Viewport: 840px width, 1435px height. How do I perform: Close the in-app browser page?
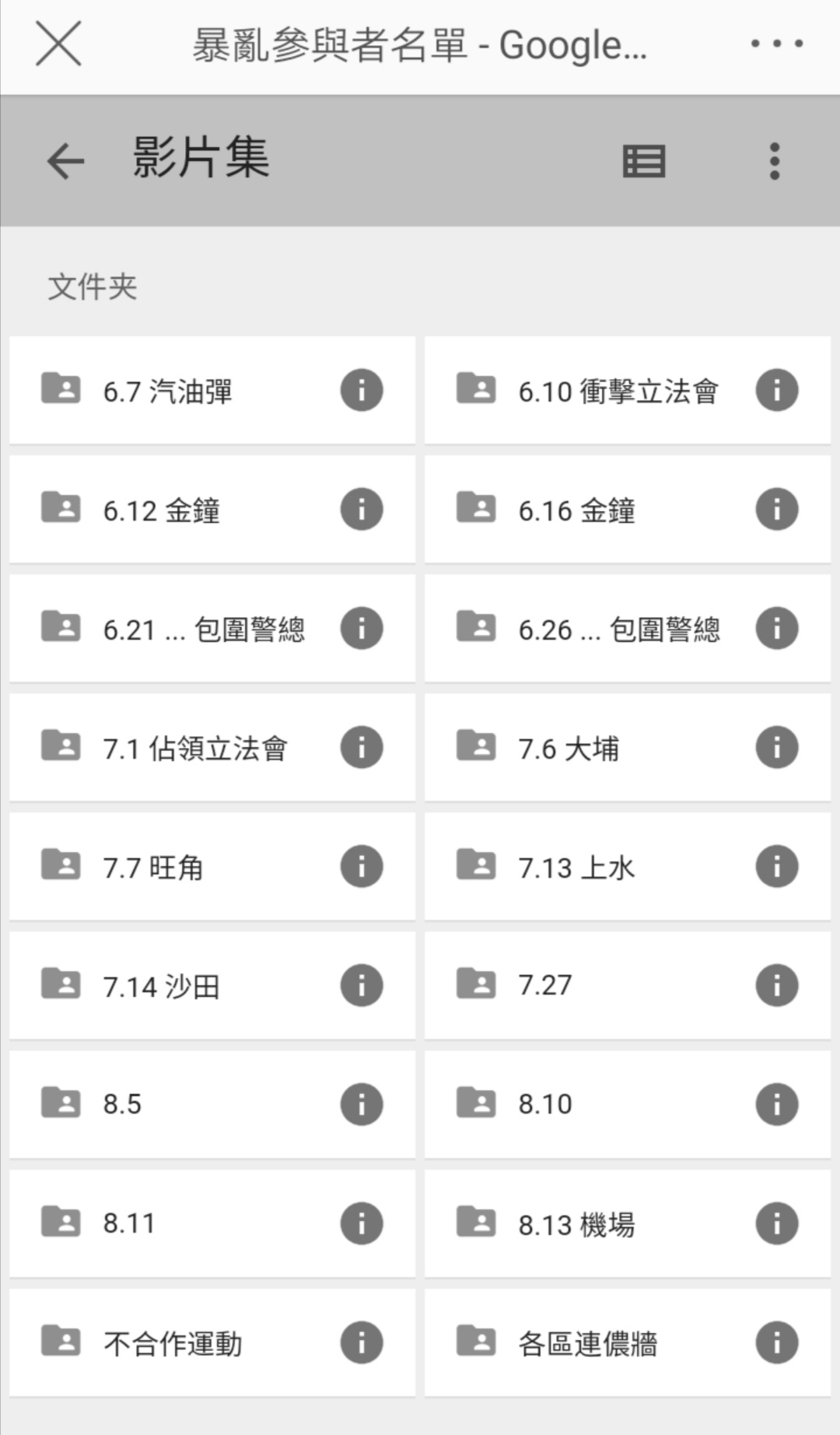[x=58, y=44]
